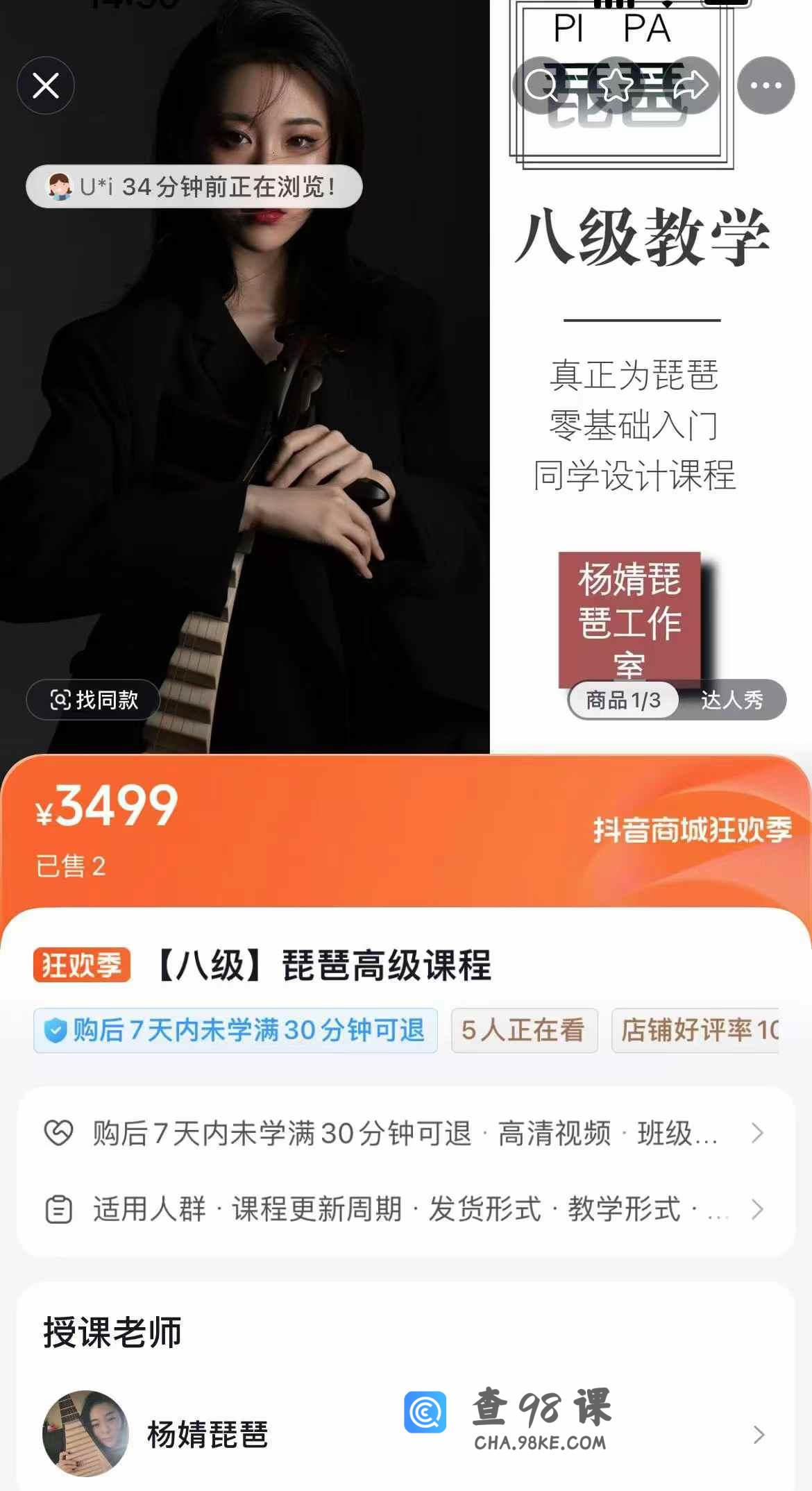The image size is (812, 1491).
Task: Open the search icon
Action: coord(541,86)
